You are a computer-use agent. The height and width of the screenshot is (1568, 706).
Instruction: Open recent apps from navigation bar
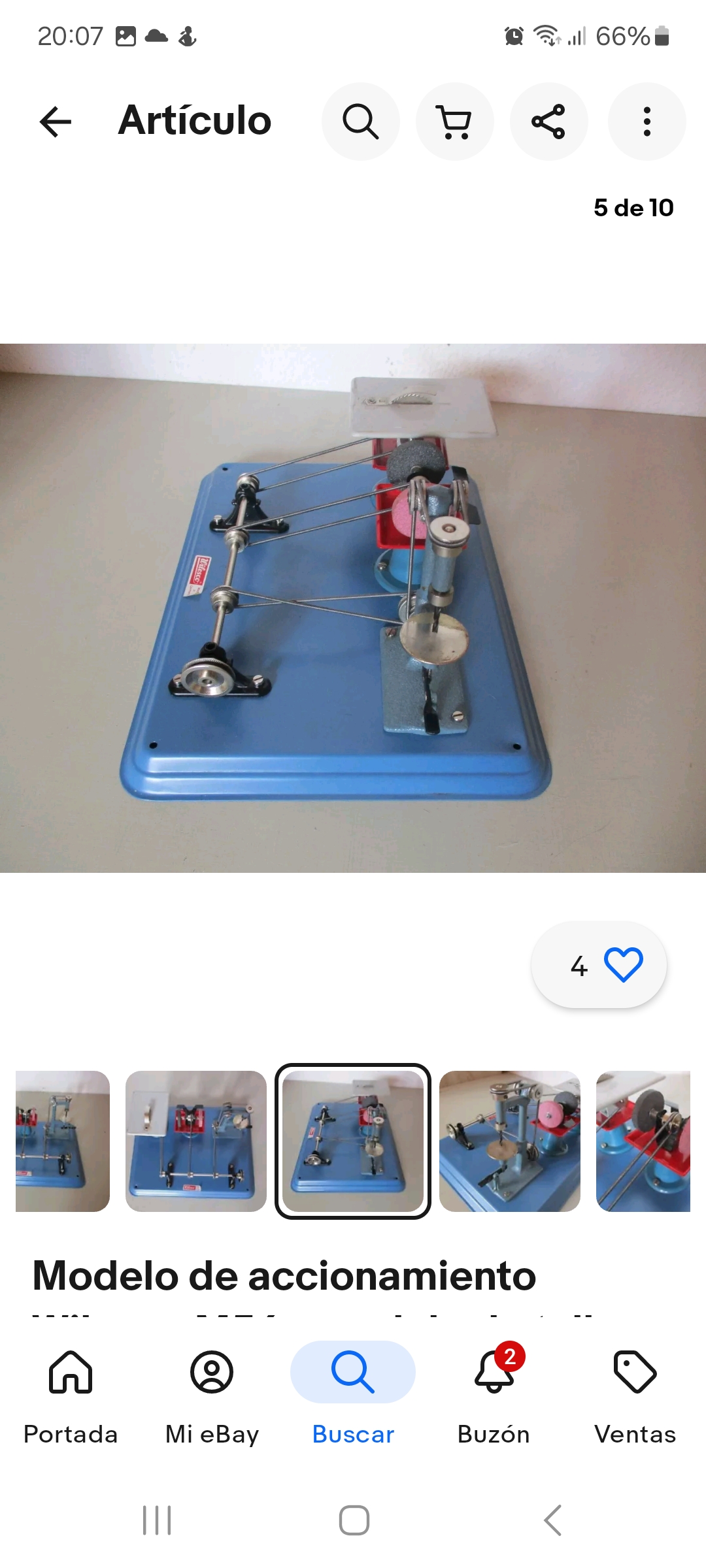pyautogui.click(x=157, y=1520)
